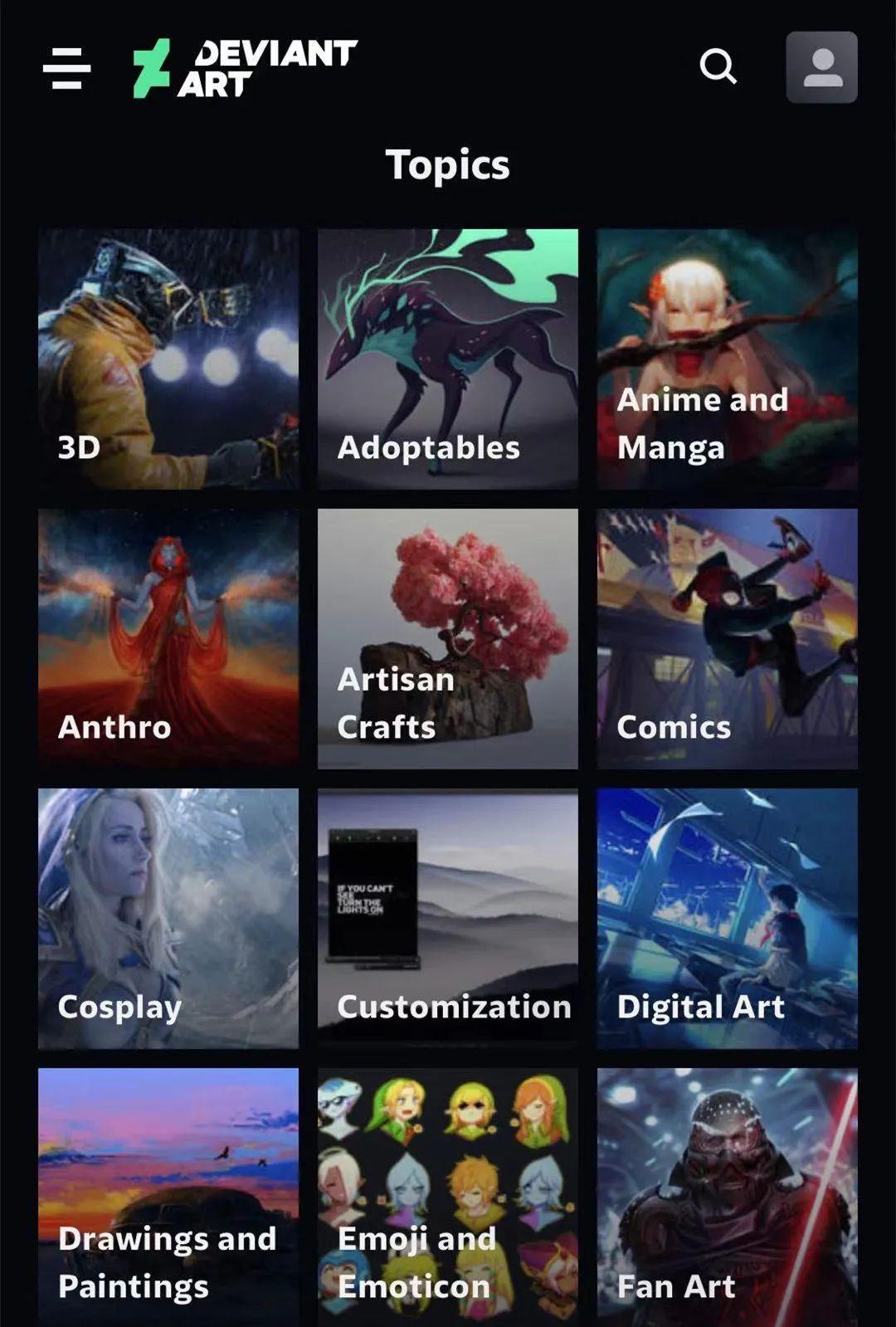Image resolution: width=896 pixels, height=1327 pixels.
Task: Explore the Comics topic
Action: click(x=727, y=638)
